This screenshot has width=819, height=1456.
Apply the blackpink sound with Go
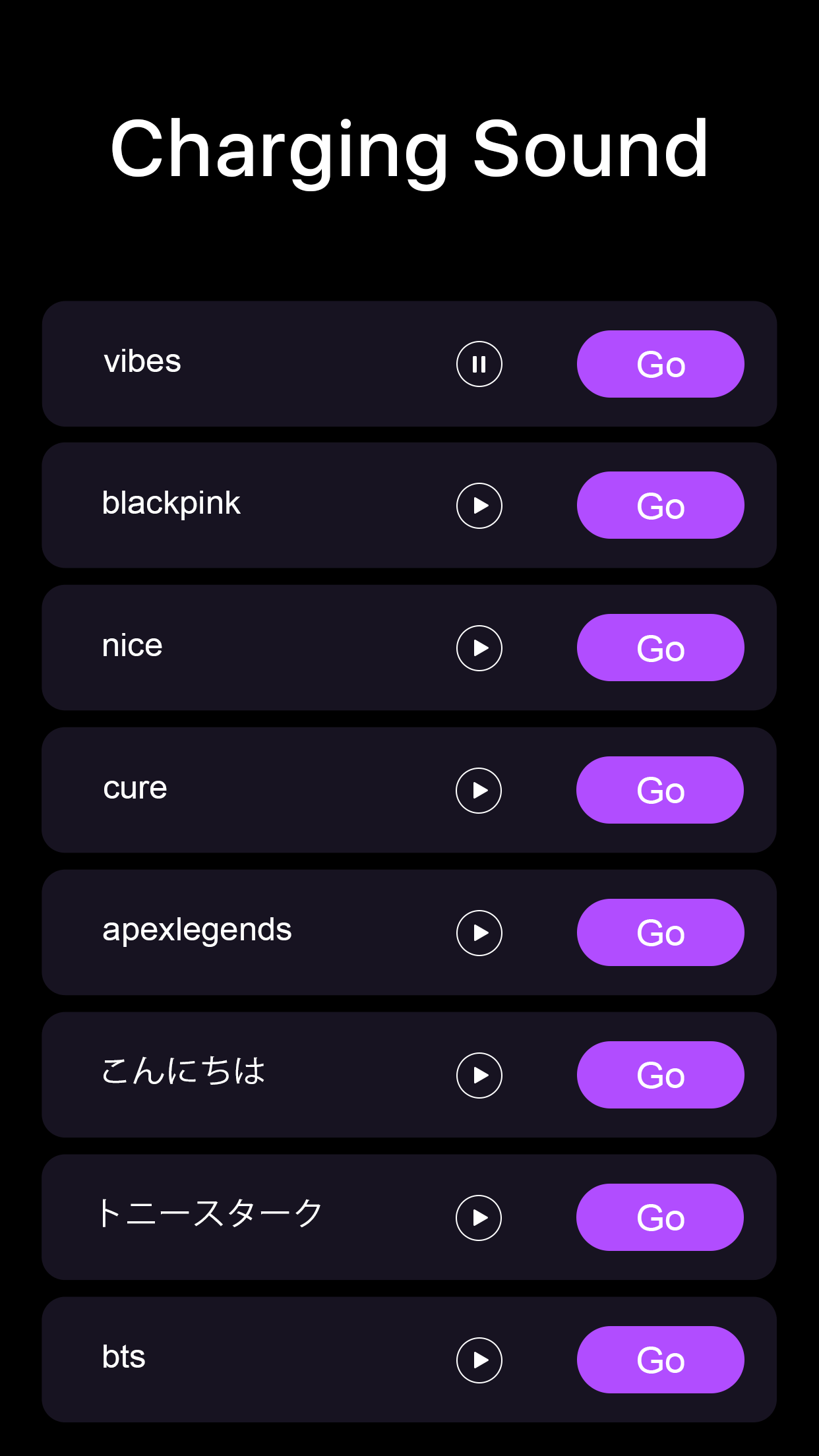(x=660, y=505)
